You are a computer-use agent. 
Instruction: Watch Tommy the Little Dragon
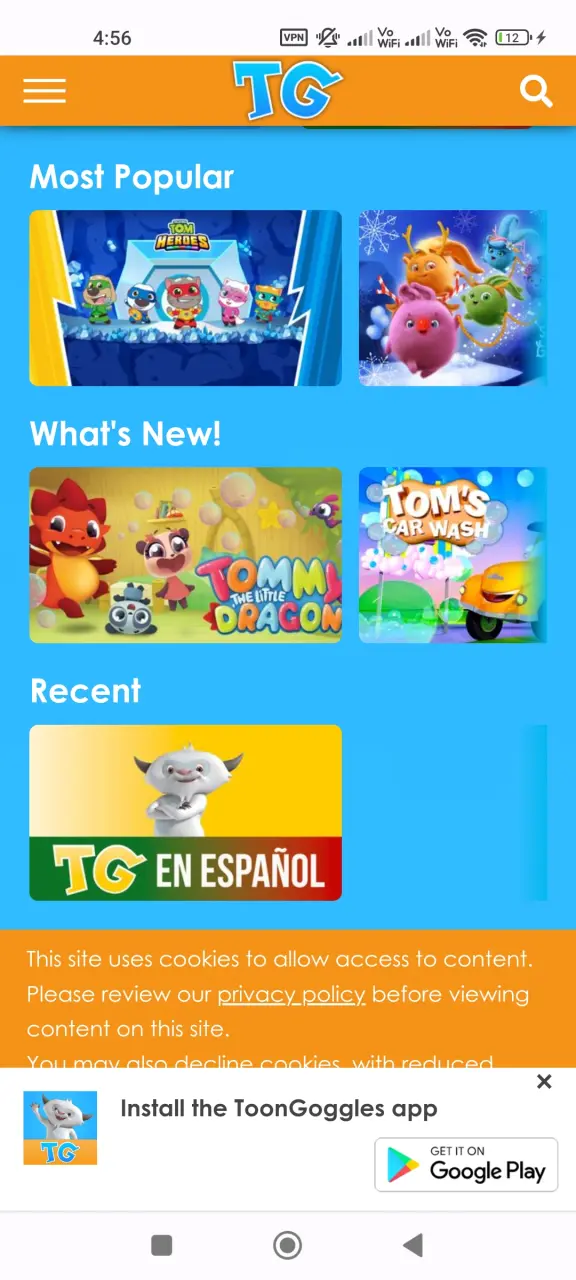[x=186, y=555]
